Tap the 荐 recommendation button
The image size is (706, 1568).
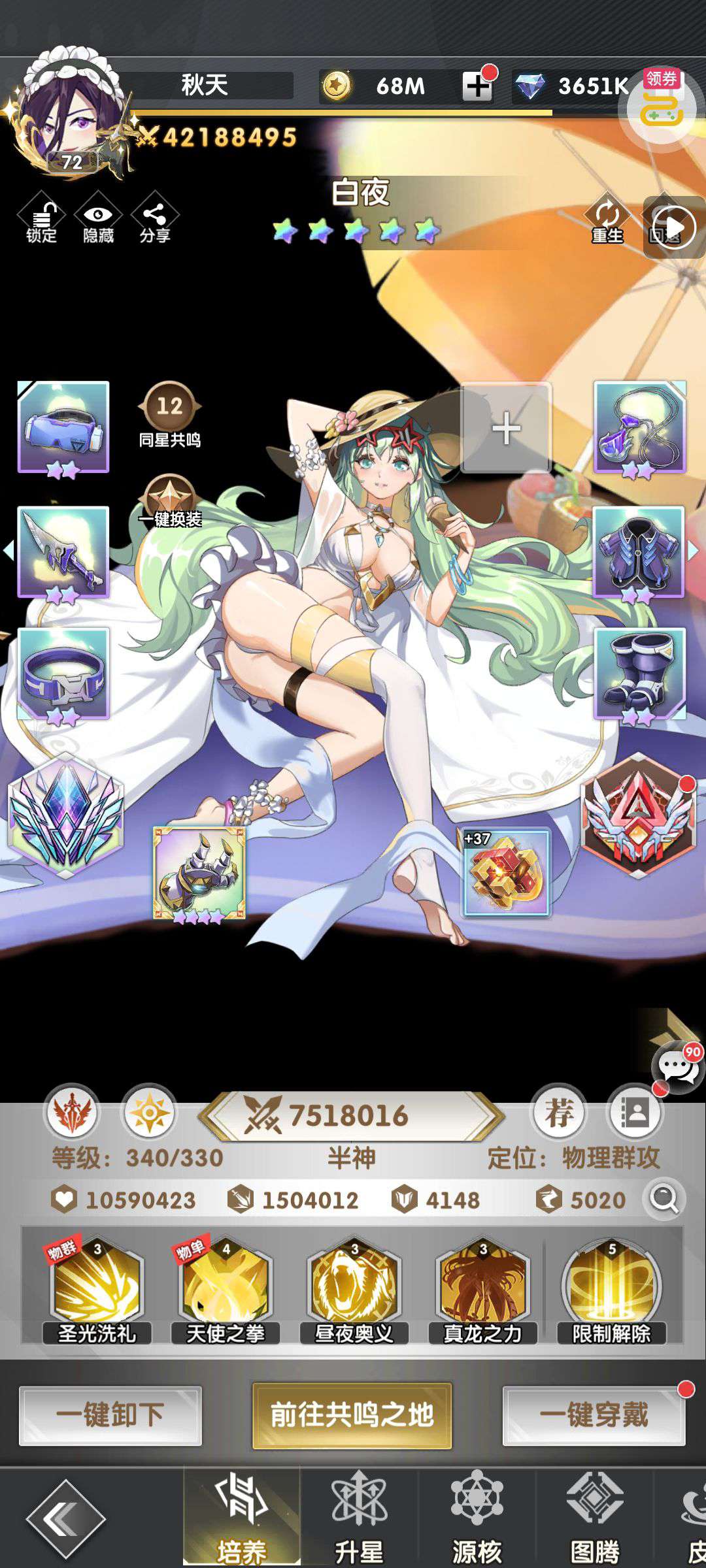click(x=559, y=1113)
